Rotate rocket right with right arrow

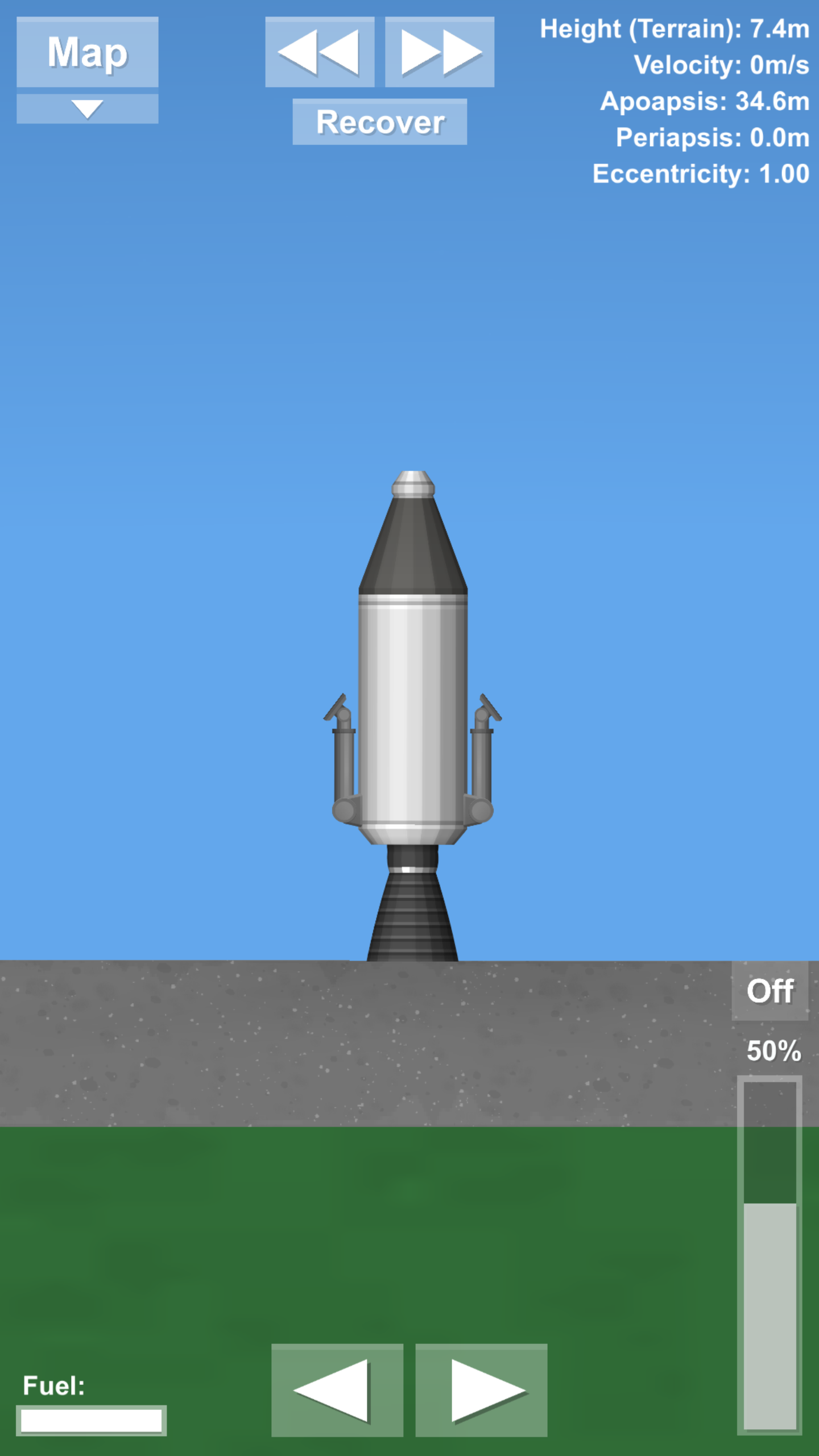[x=481, y=1390]
